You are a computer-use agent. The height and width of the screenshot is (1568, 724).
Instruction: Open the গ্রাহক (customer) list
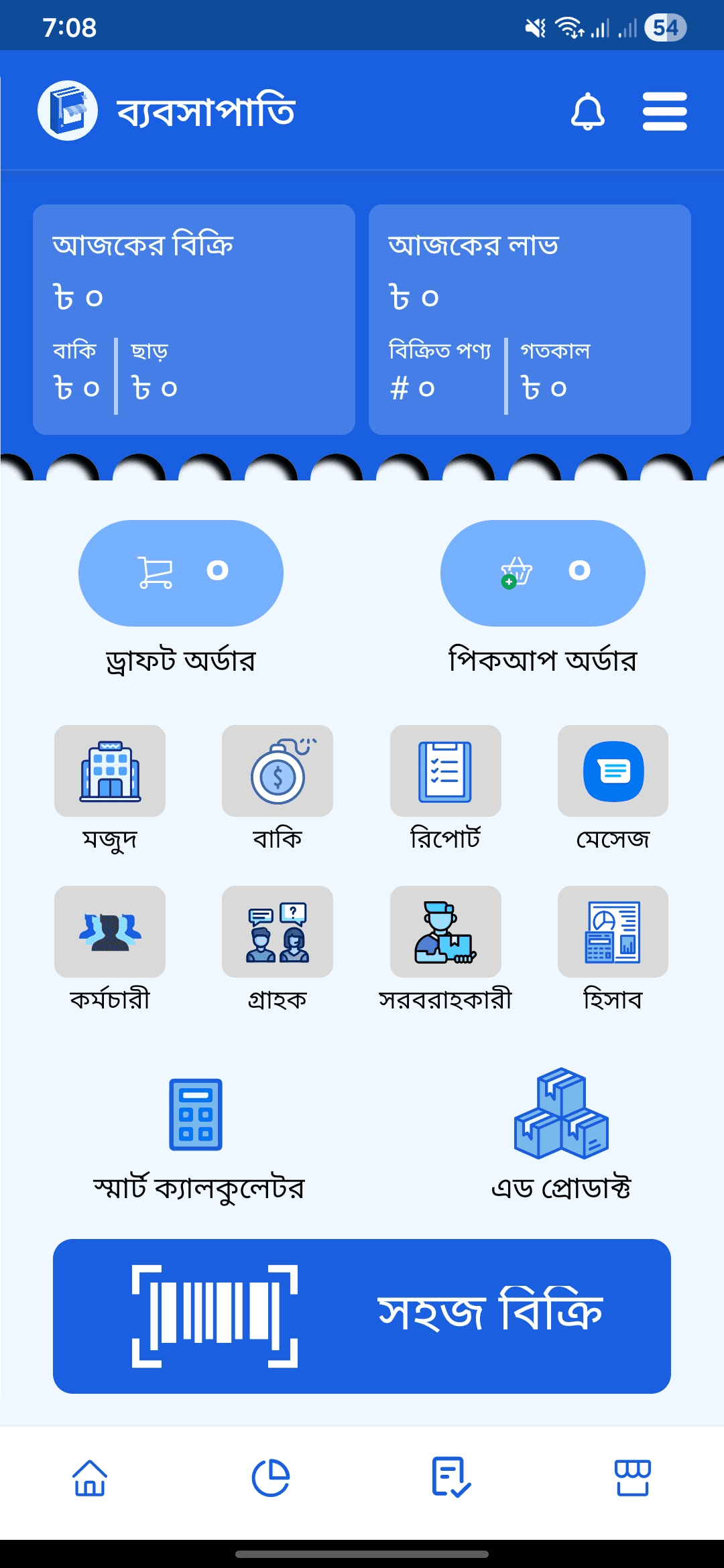point(278,933)
